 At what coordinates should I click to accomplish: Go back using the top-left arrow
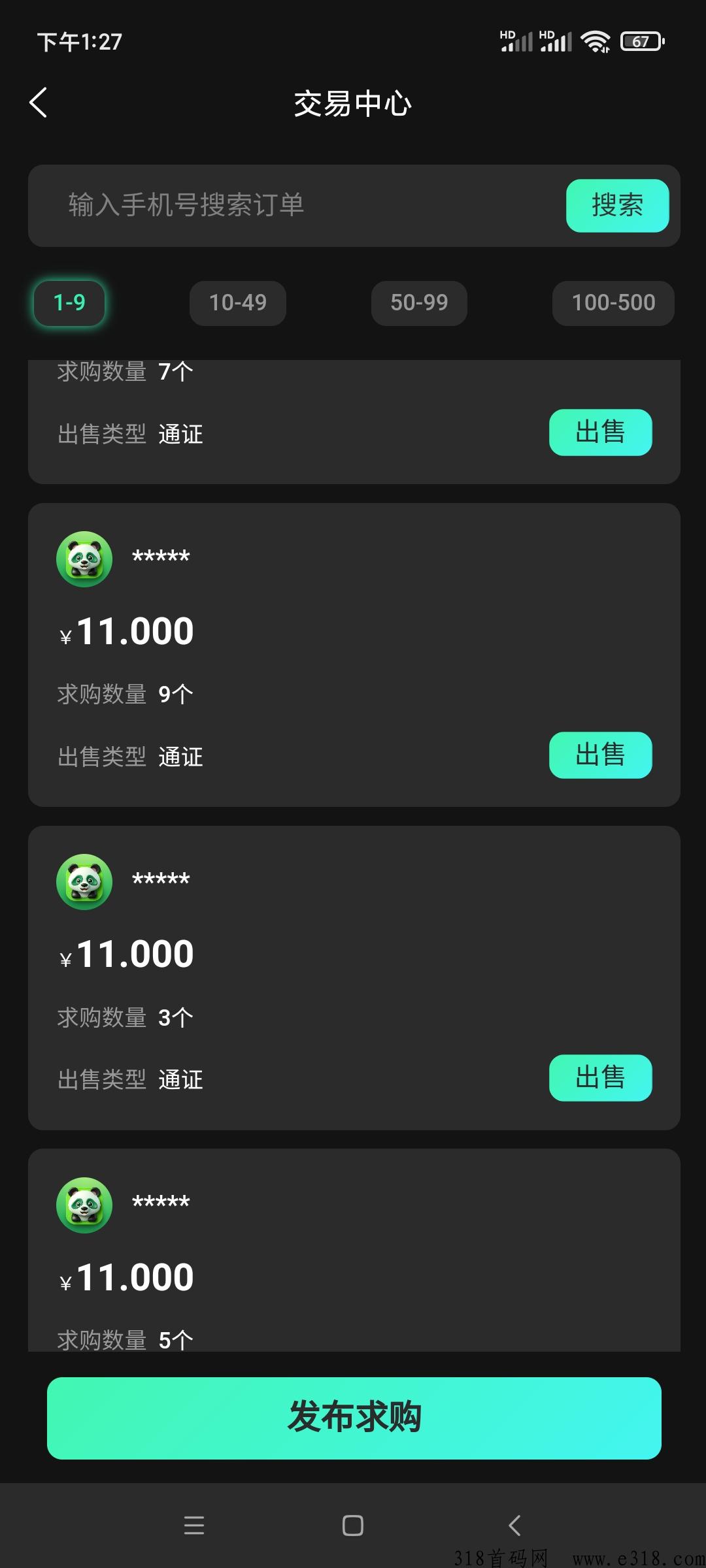click(x=39, y=103)
